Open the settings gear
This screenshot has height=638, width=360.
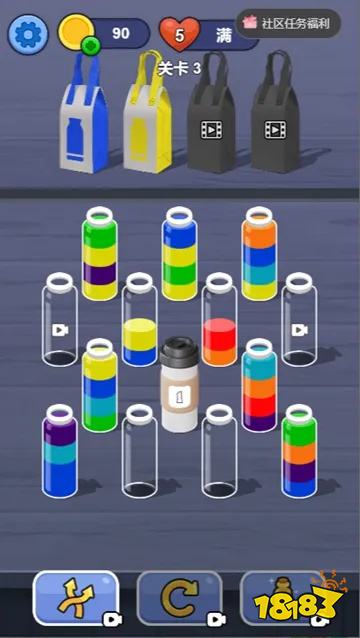pos(28,35)
